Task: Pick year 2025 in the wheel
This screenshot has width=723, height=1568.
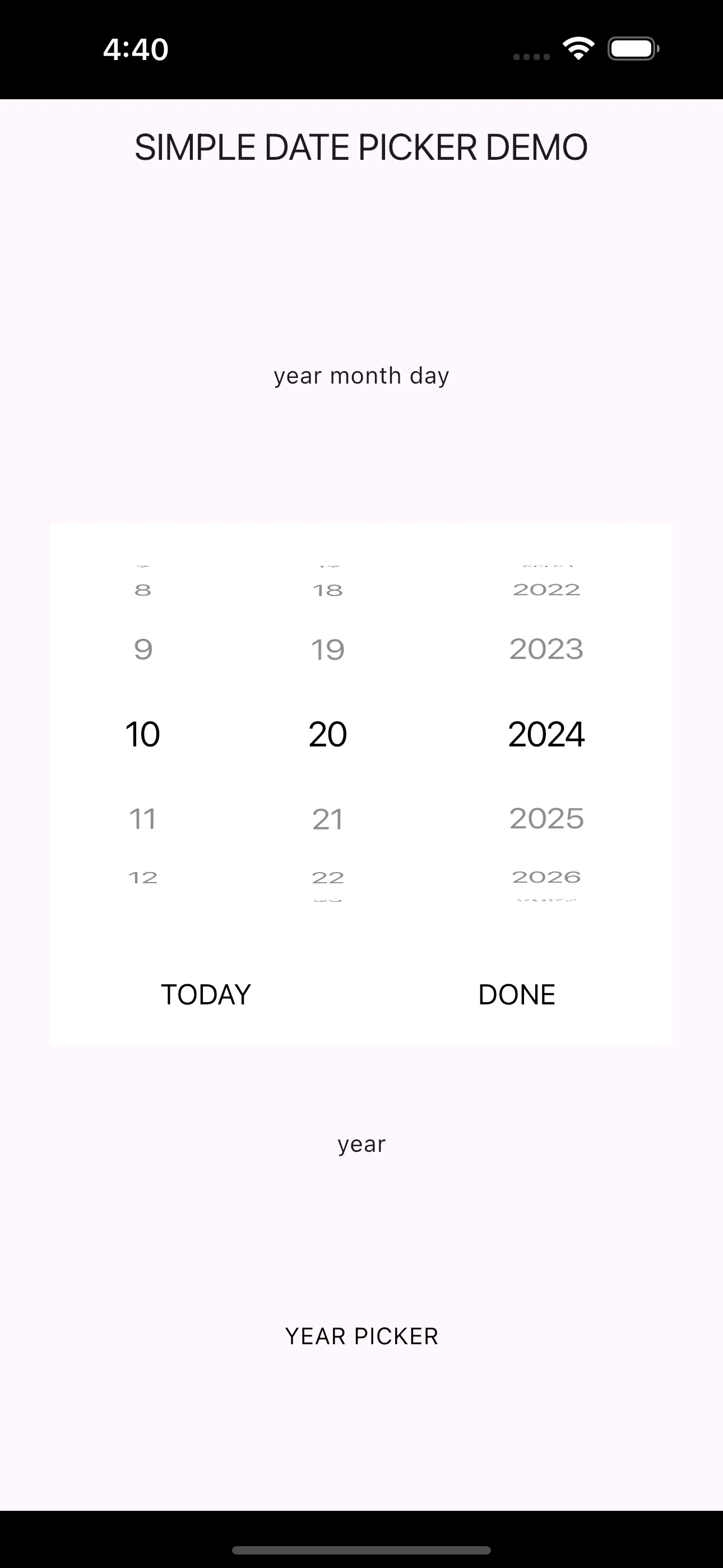Action: pos(546,819)
